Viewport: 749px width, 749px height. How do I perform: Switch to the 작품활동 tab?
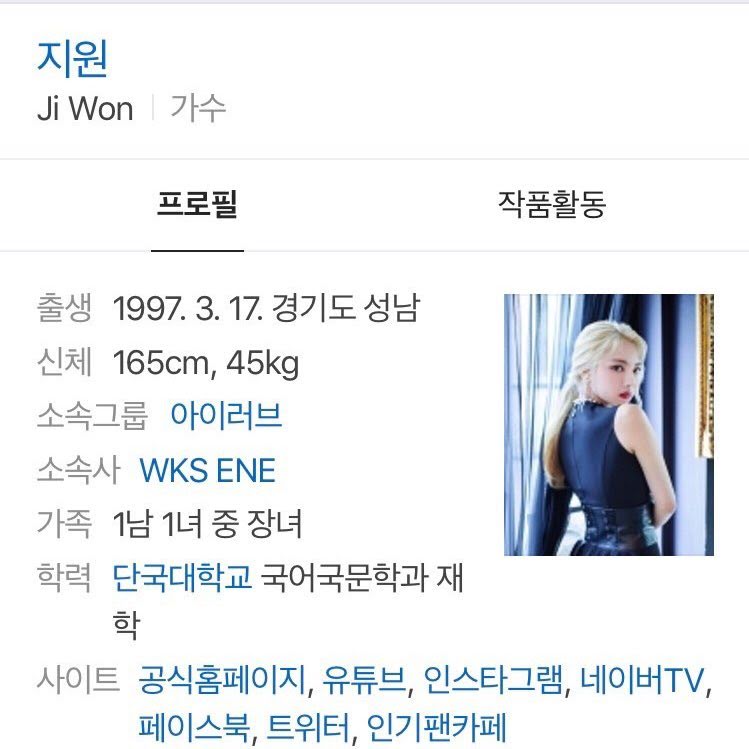(x=552, y=205)
